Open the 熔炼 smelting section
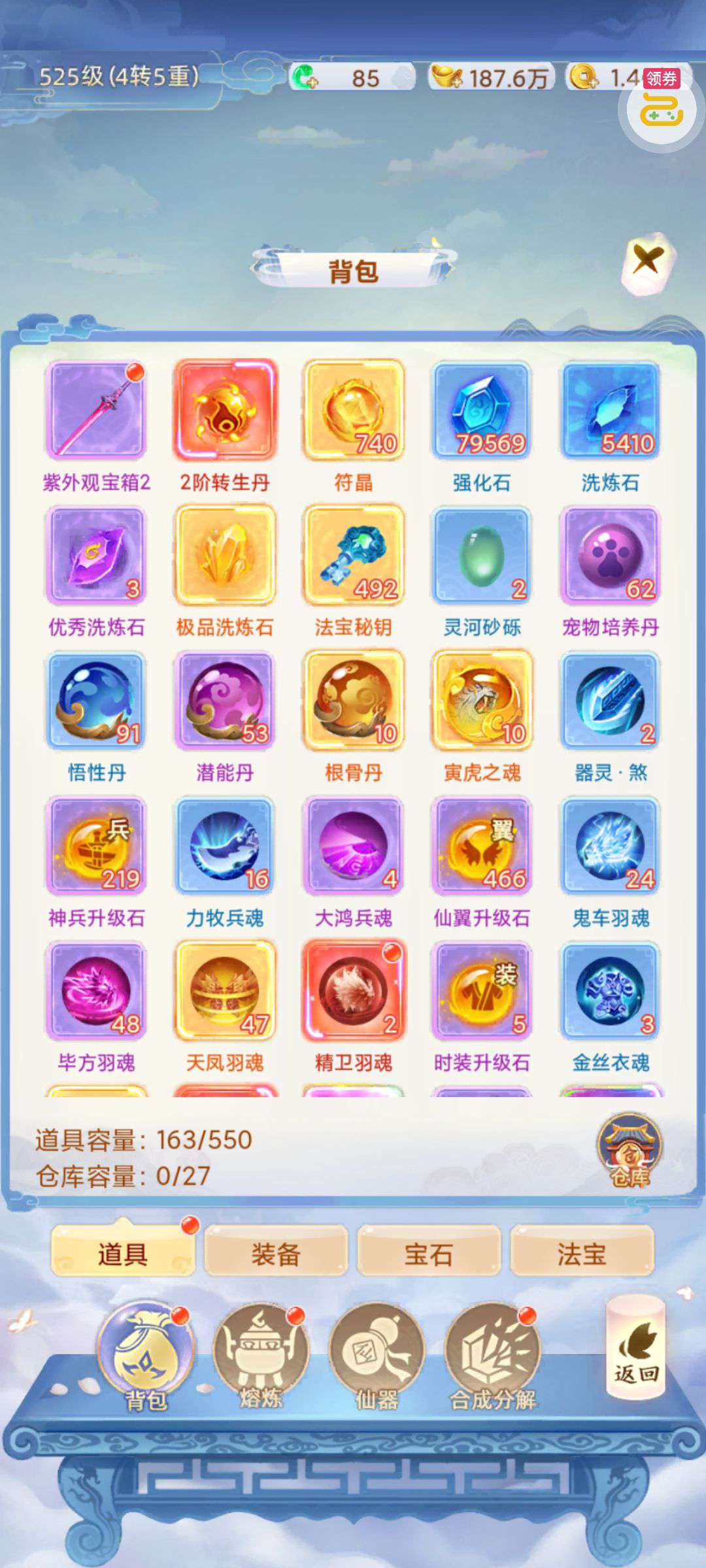This screenshot has height=1568, width=706. point(261,1356)
